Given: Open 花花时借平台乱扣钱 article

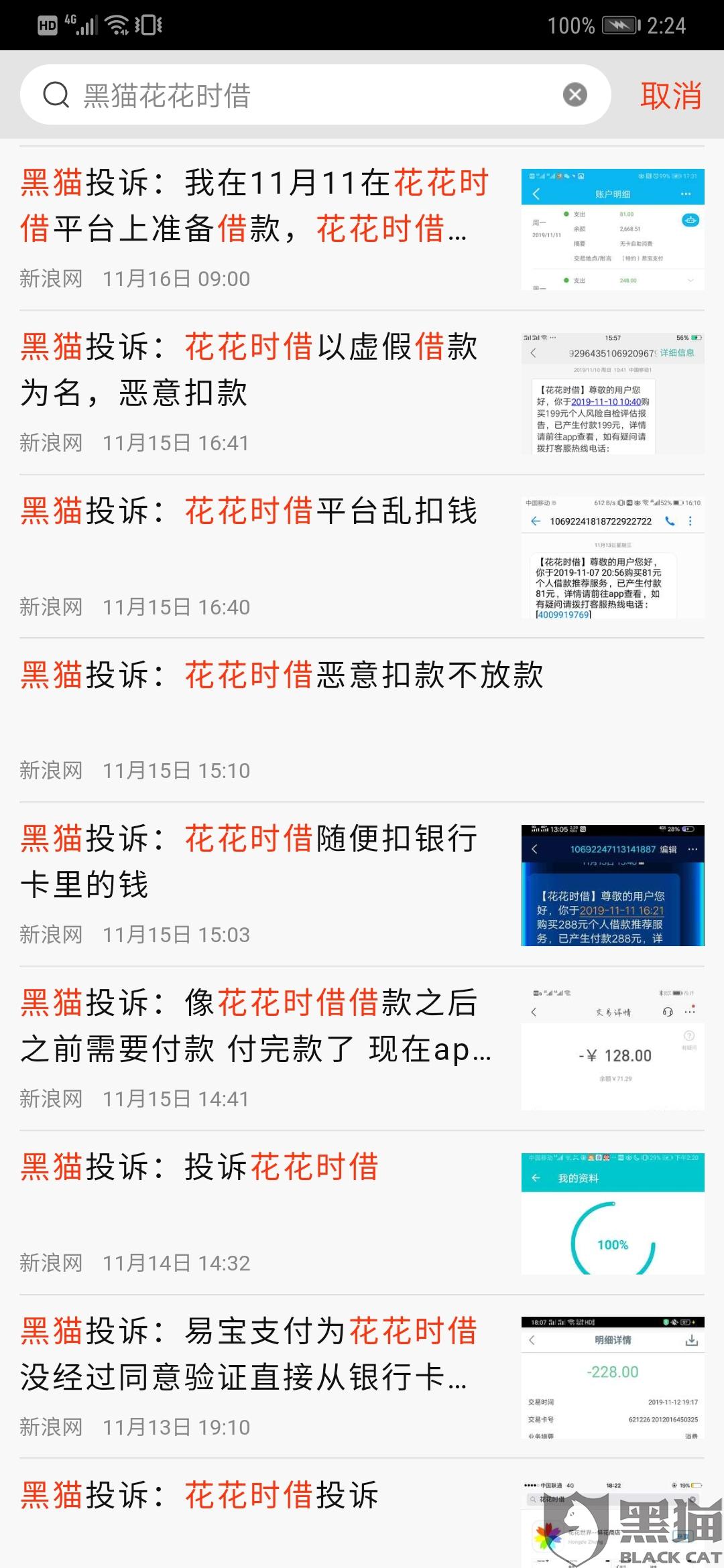Looking at the screenshot, I should (255, 513).
